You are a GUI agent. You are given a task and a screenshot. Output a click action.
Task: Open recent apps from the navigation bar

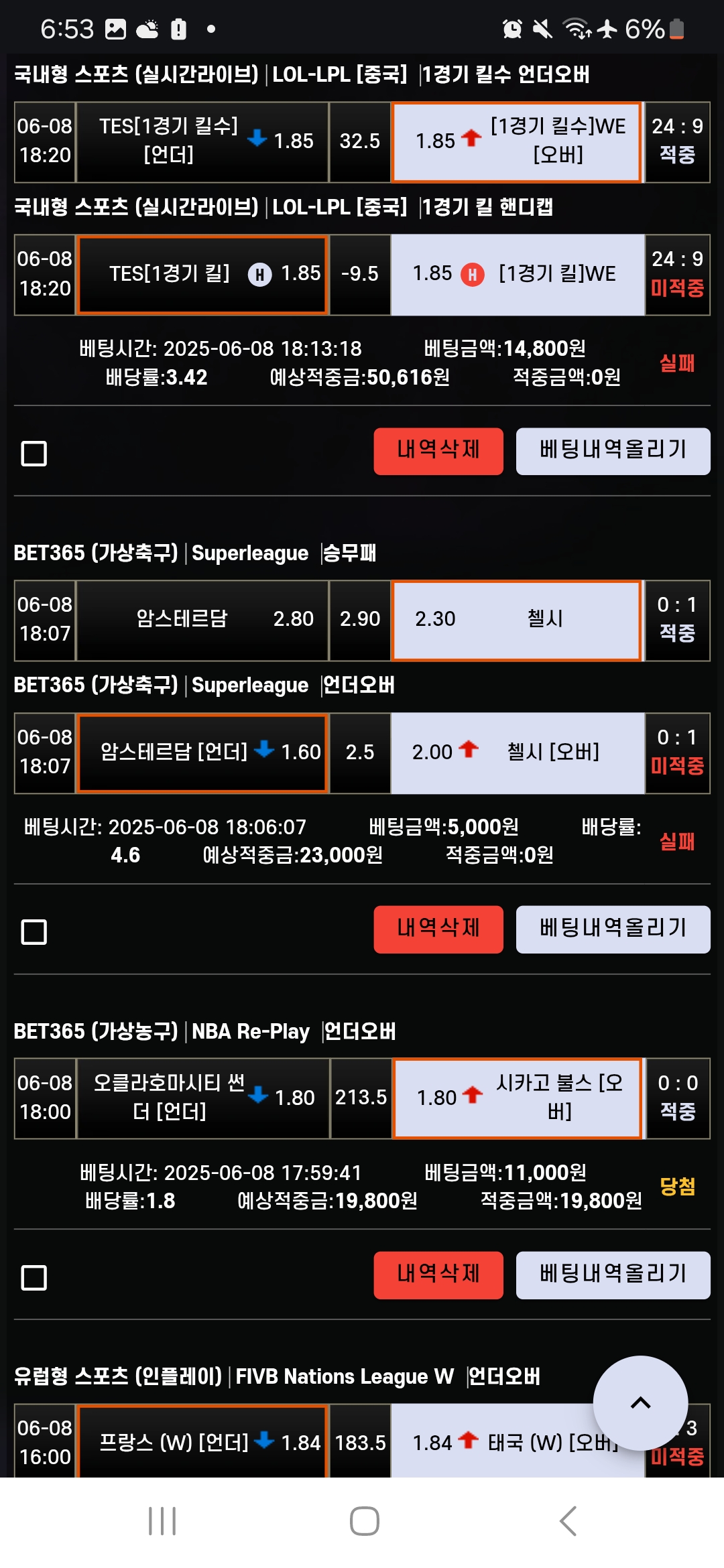[x=162, y=1521]
